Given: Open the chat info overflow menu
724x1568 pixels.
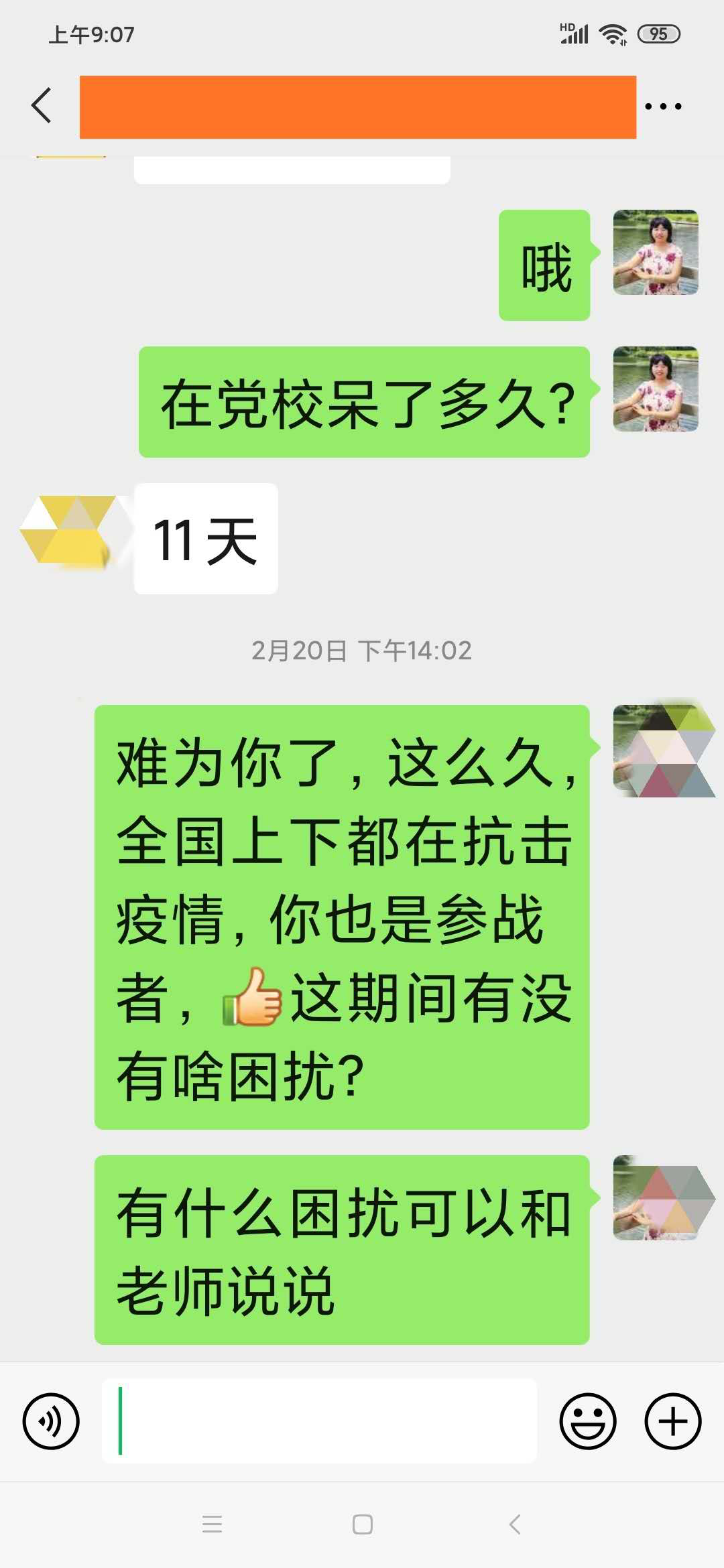Looking at the screenshot, I should point(663,106).
